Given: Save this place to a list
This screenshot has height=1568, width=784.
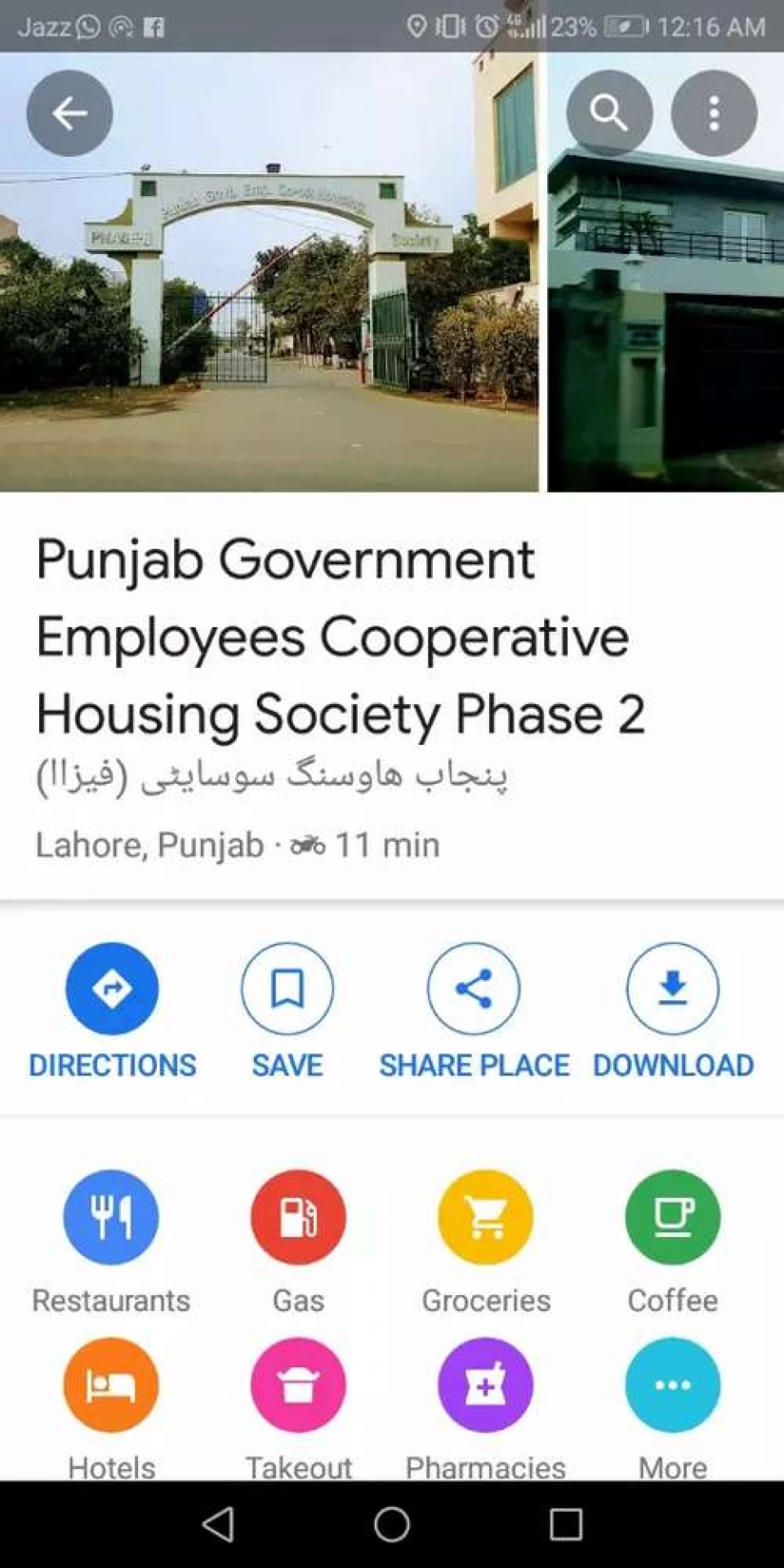Looking at the screenshot, I should [287, 1011].
